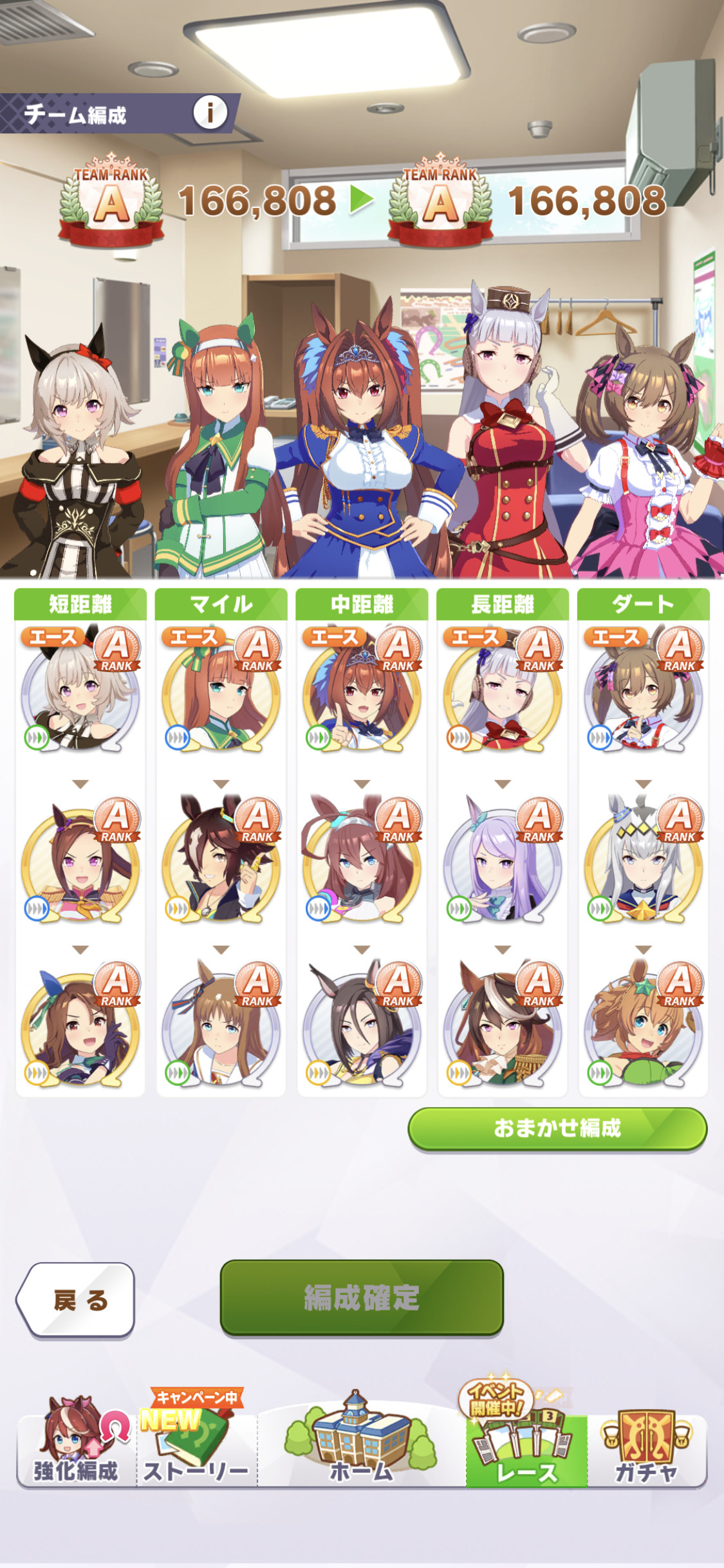Viewport: 724px width, 1568px height.
Task: Open the third ダート member slot
Action: point(644,1025)
